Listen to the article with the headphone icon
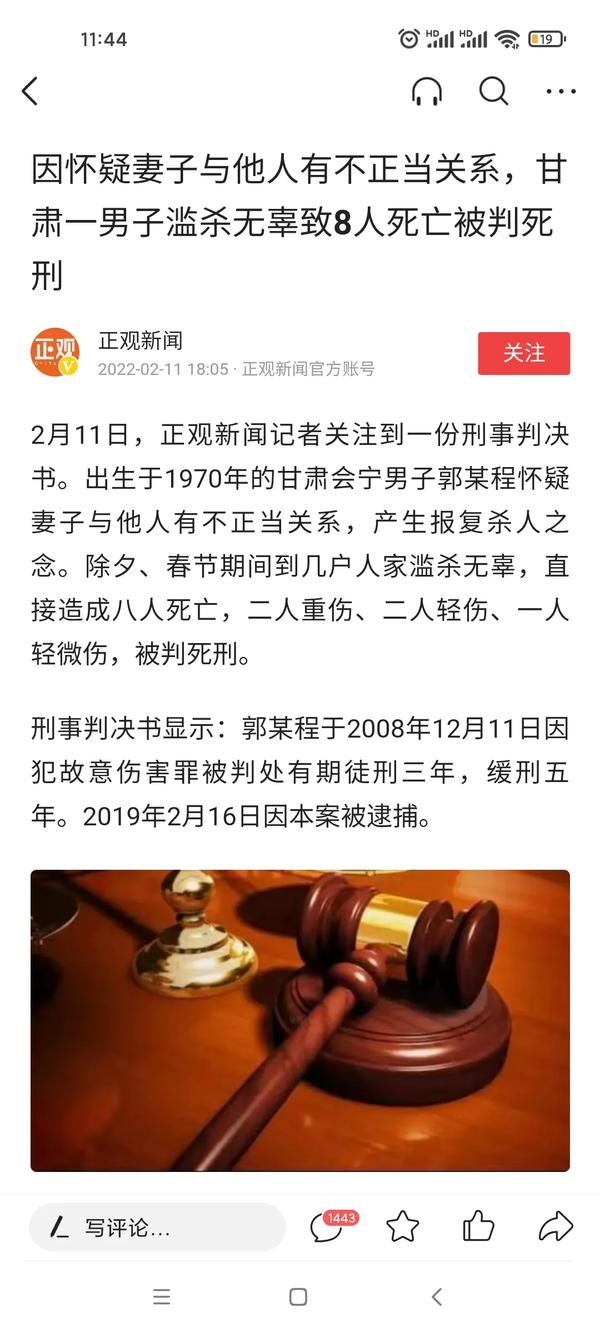This screenshot has width=600, height=1333. pyautogui.click(x=427, y=92)
